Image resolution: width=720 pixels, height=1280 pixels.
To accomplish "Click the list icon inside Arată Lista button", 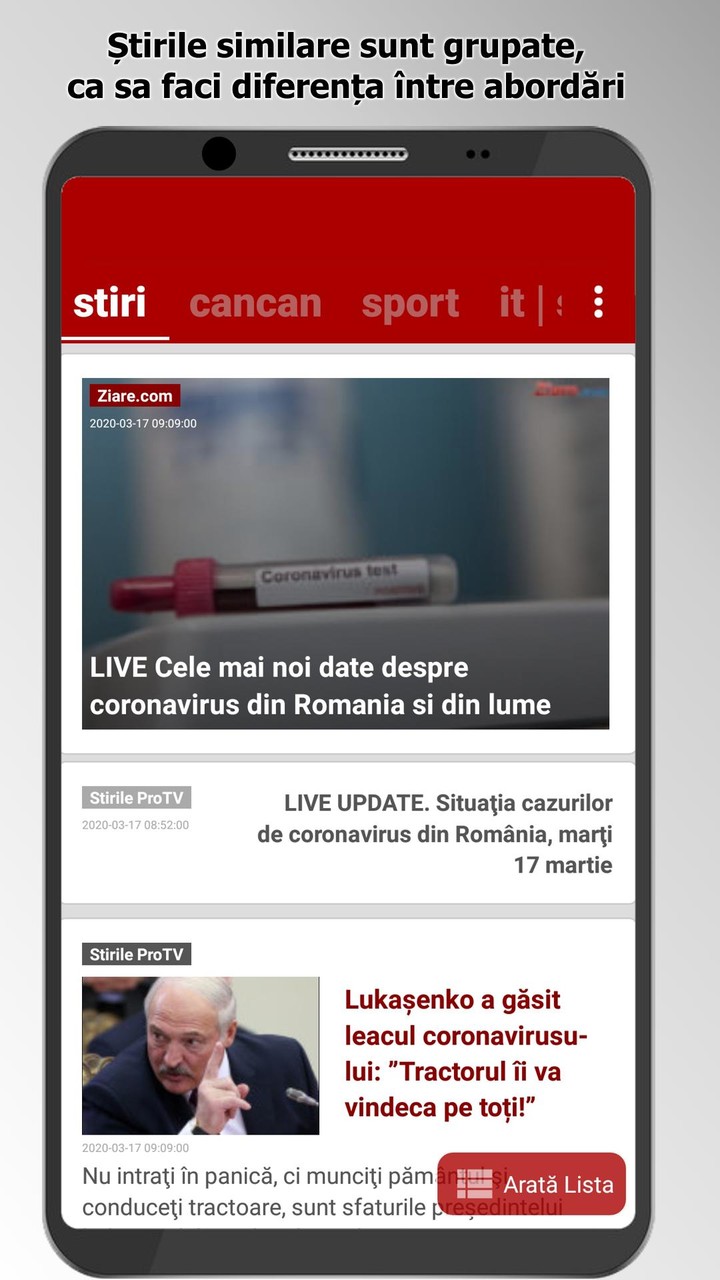I will (x=476, y=1183).
